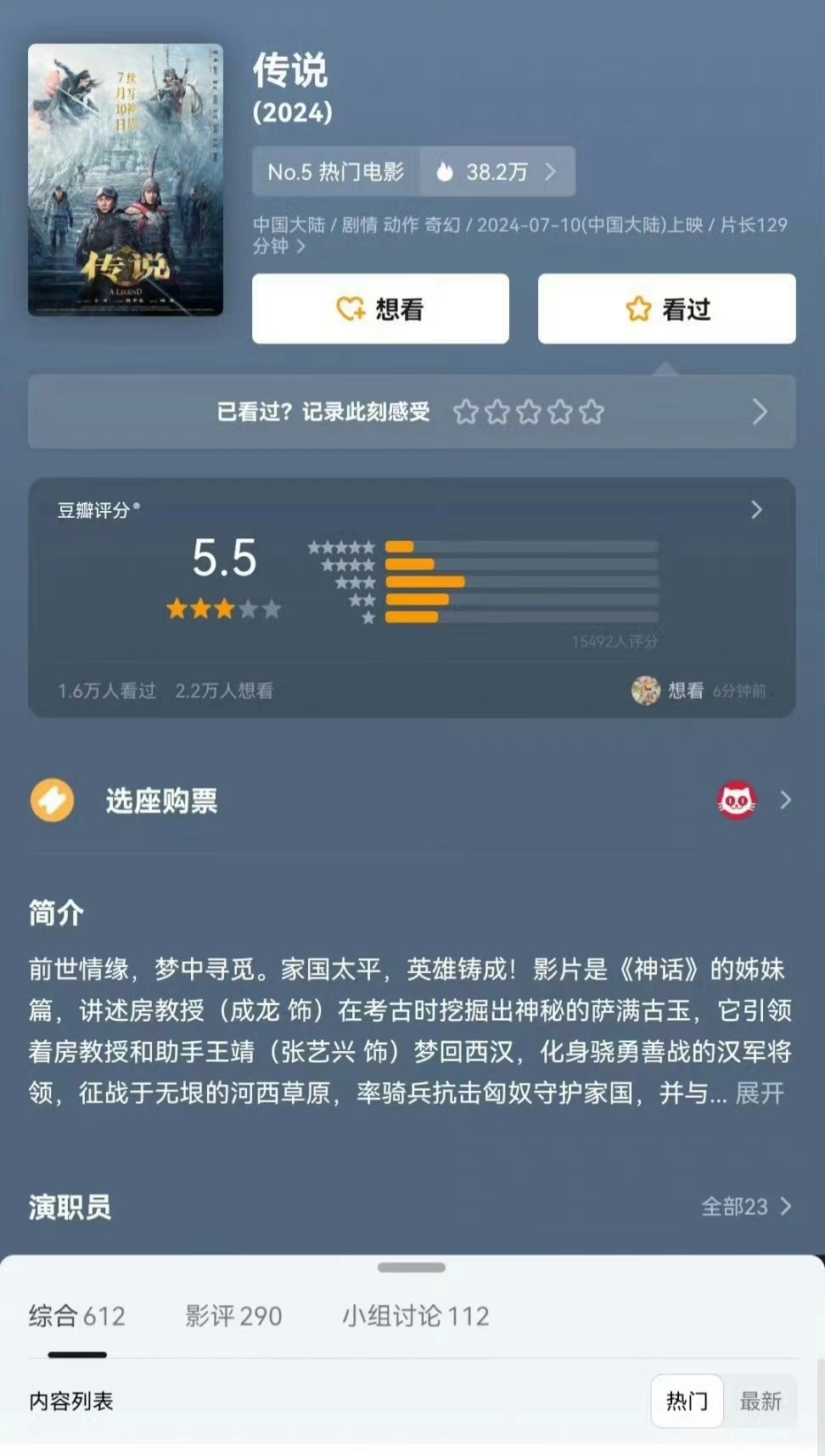The image size is (825, 1456).
Task: Switch to the 影评 290 tab
Action: coord(233,1316)
